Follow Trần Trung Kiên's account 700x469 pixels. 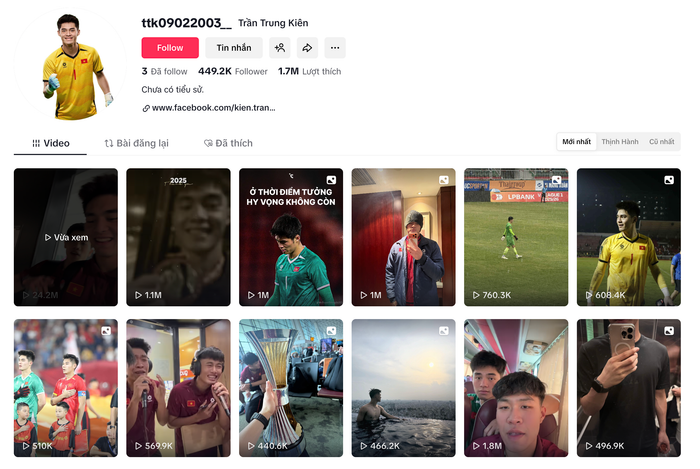tap(170, 48)
